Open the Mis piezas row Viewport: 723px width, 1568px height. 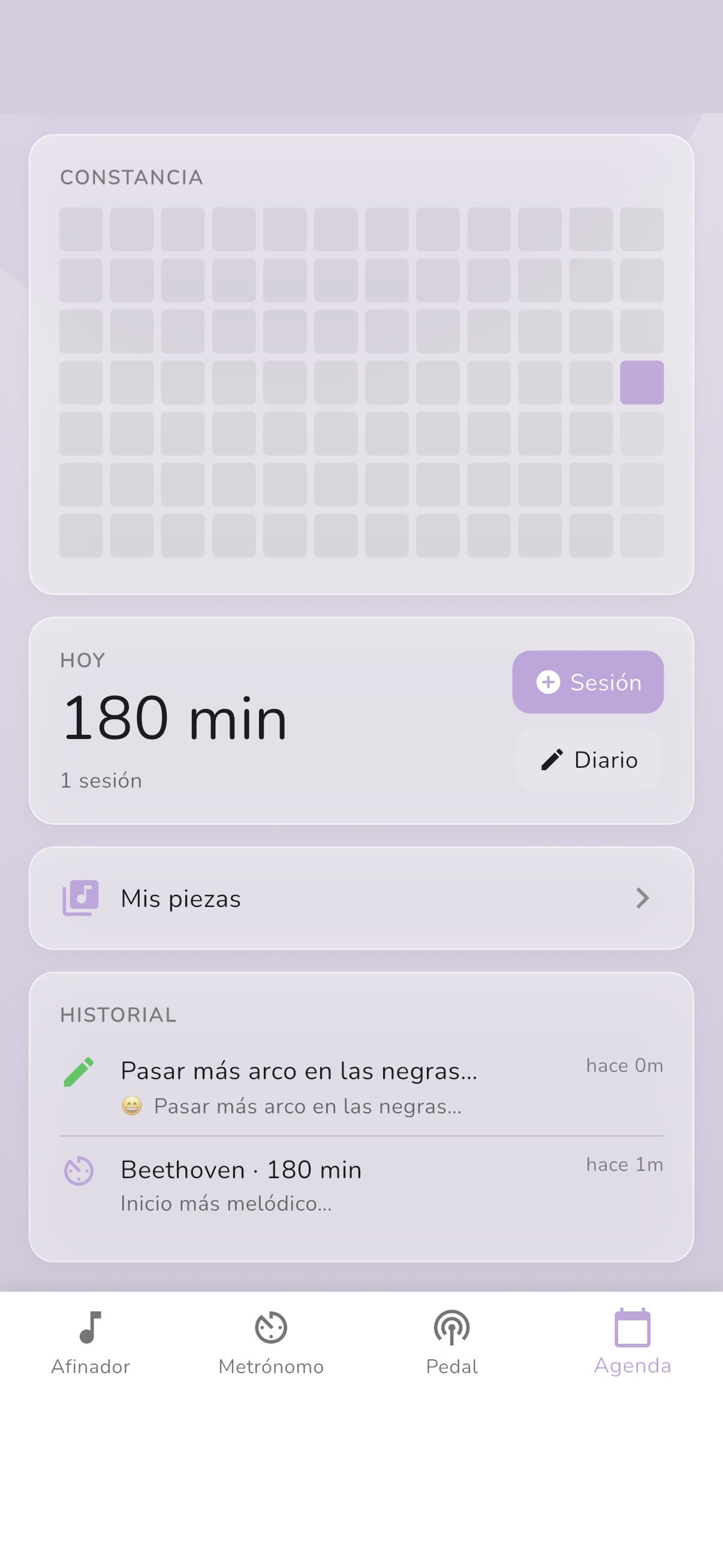pyautogui.click(x=361, y=898)
